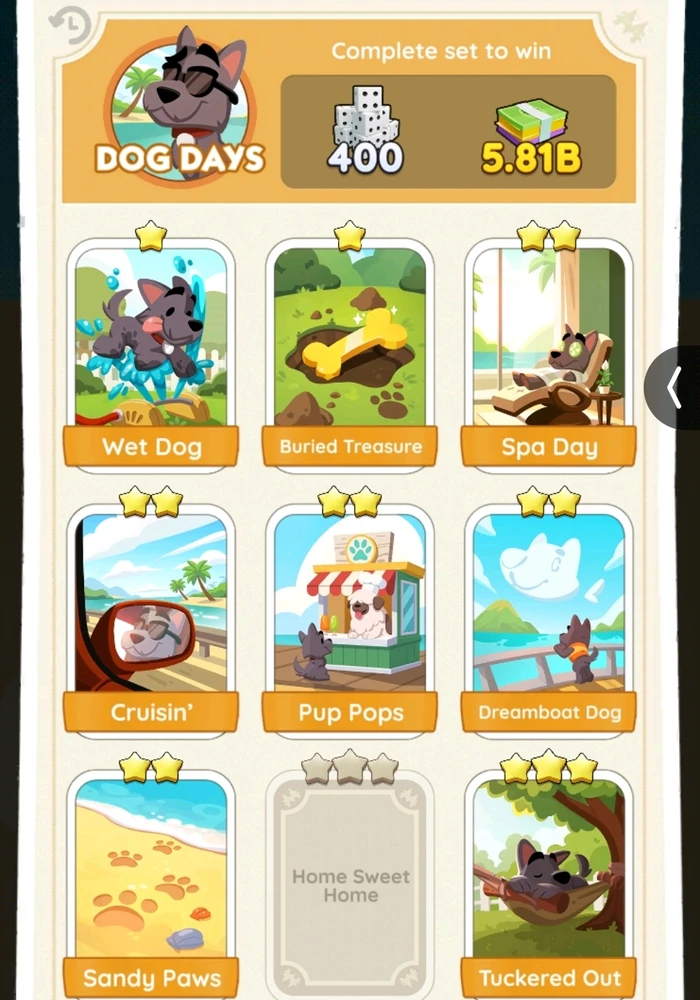Expand the side panel arrow handle
Viewport: 700px width, 1000px height.
(x=674, y=388)
